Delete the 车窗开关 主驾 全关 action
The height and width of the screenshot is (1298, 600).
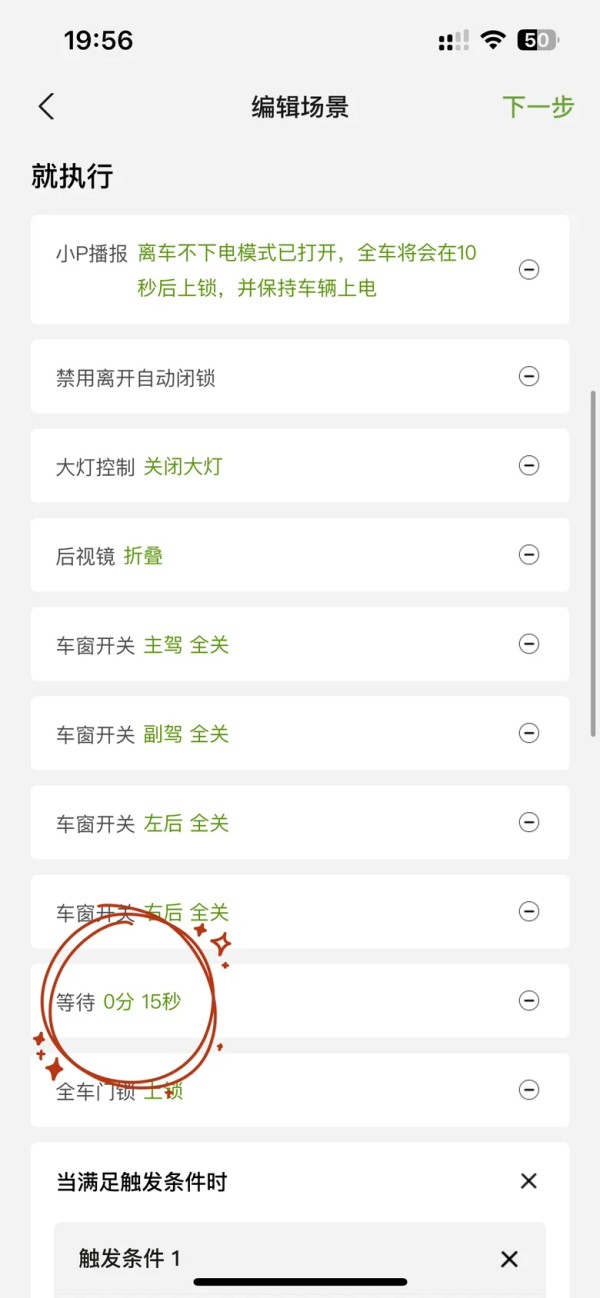pyautogui.click(x=529, y=644)
